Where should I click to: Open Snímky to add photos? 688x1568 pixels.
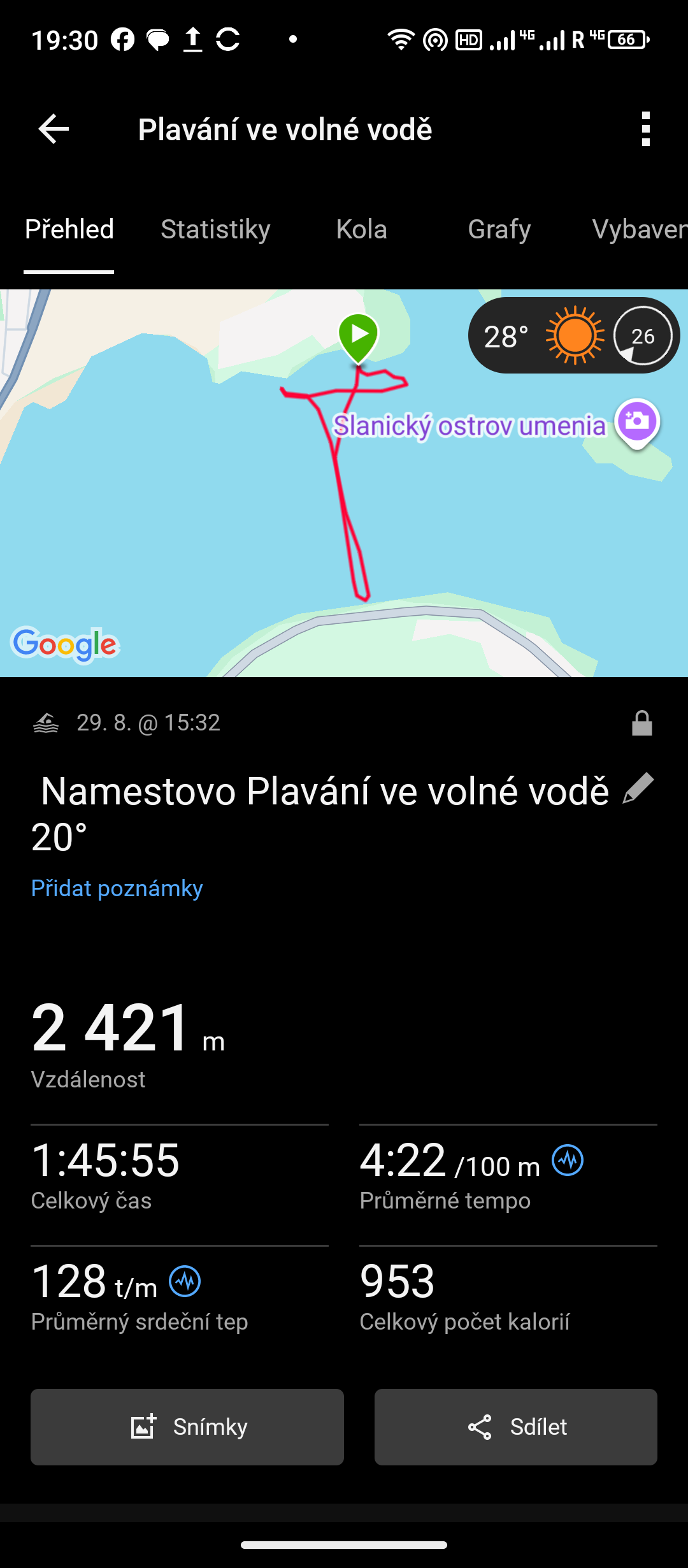[x=187, y=1427]
